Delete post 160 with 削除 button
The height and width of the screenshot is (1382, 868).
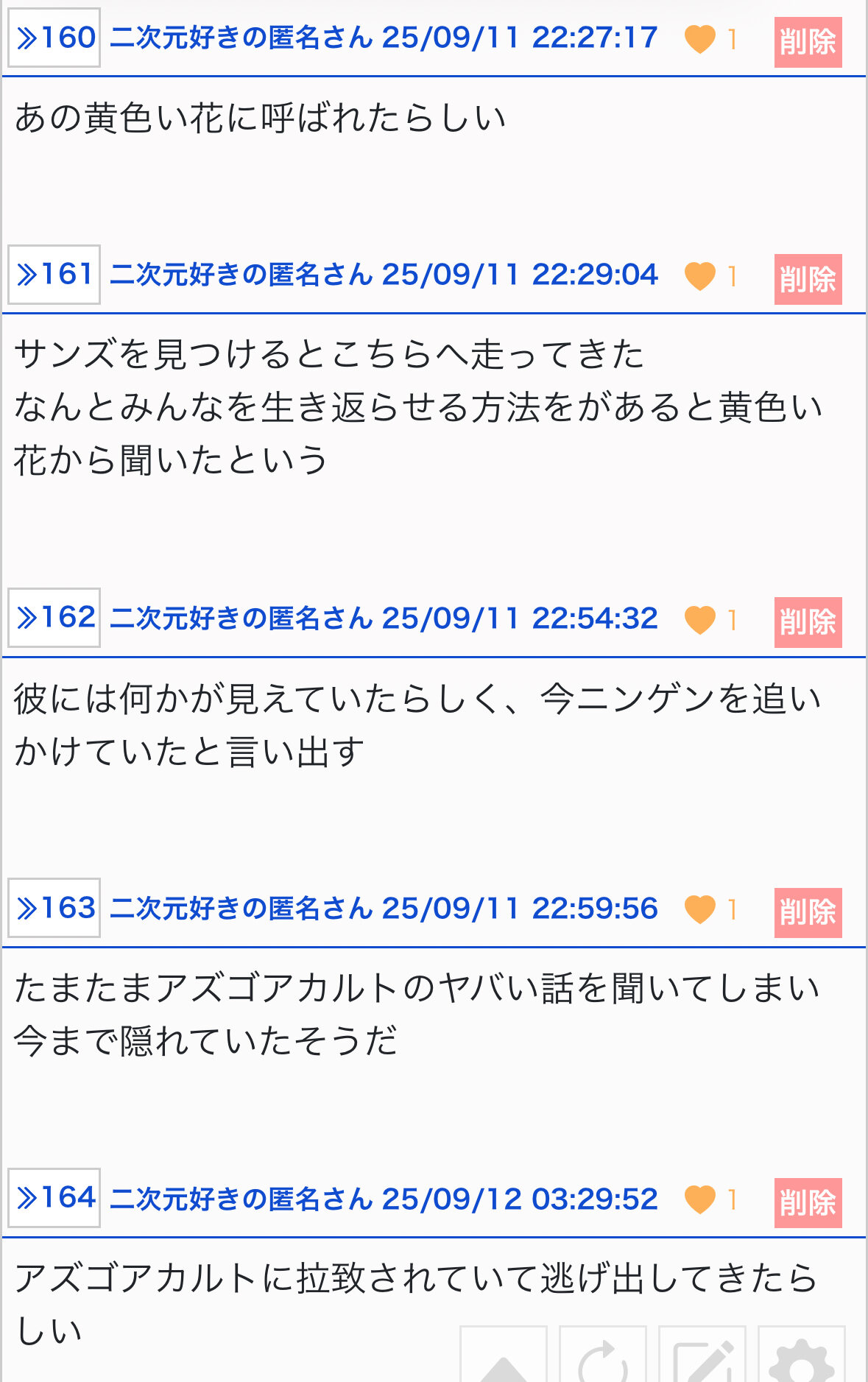808,42
